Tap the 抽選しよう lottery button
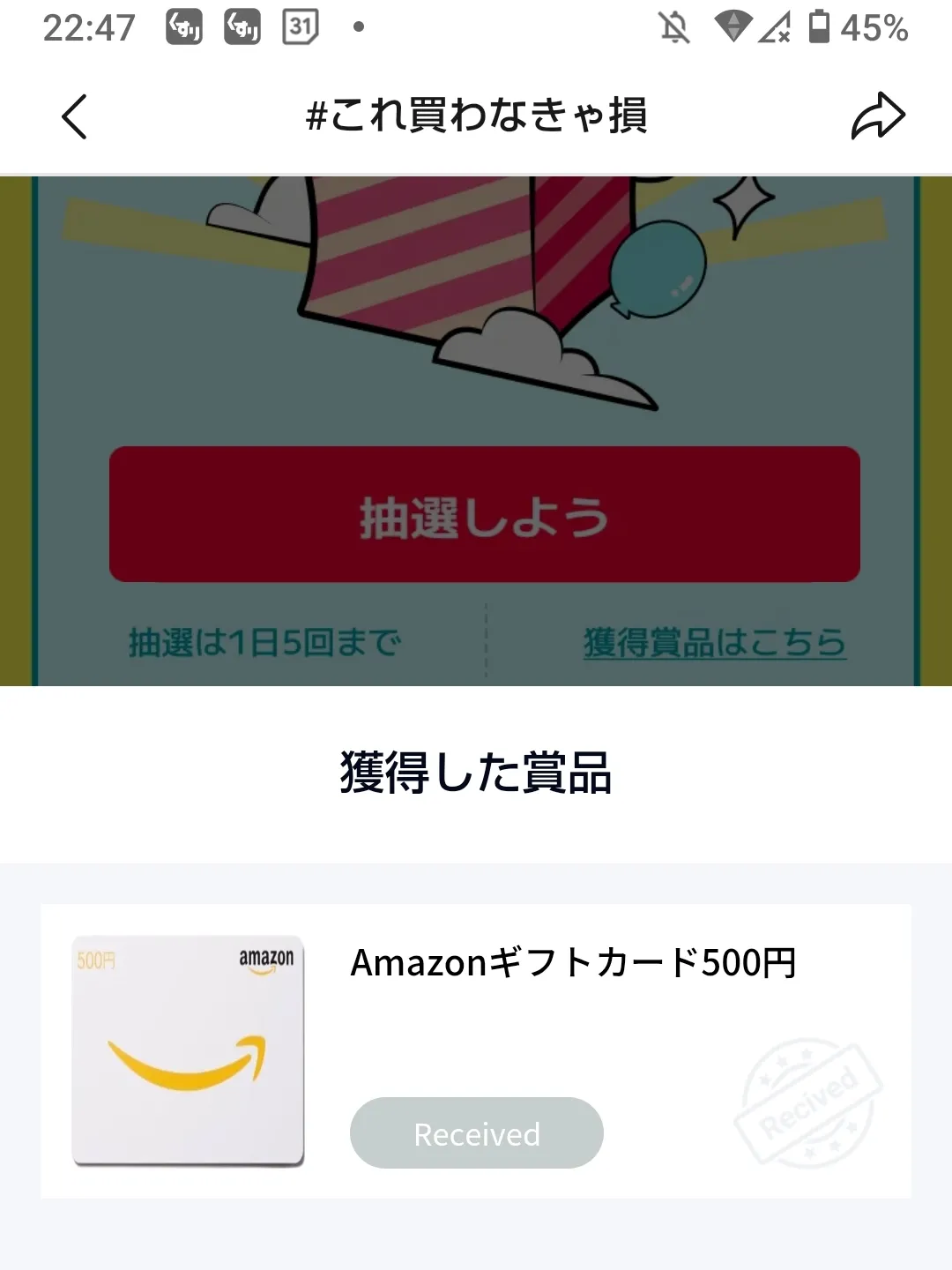 484,515
